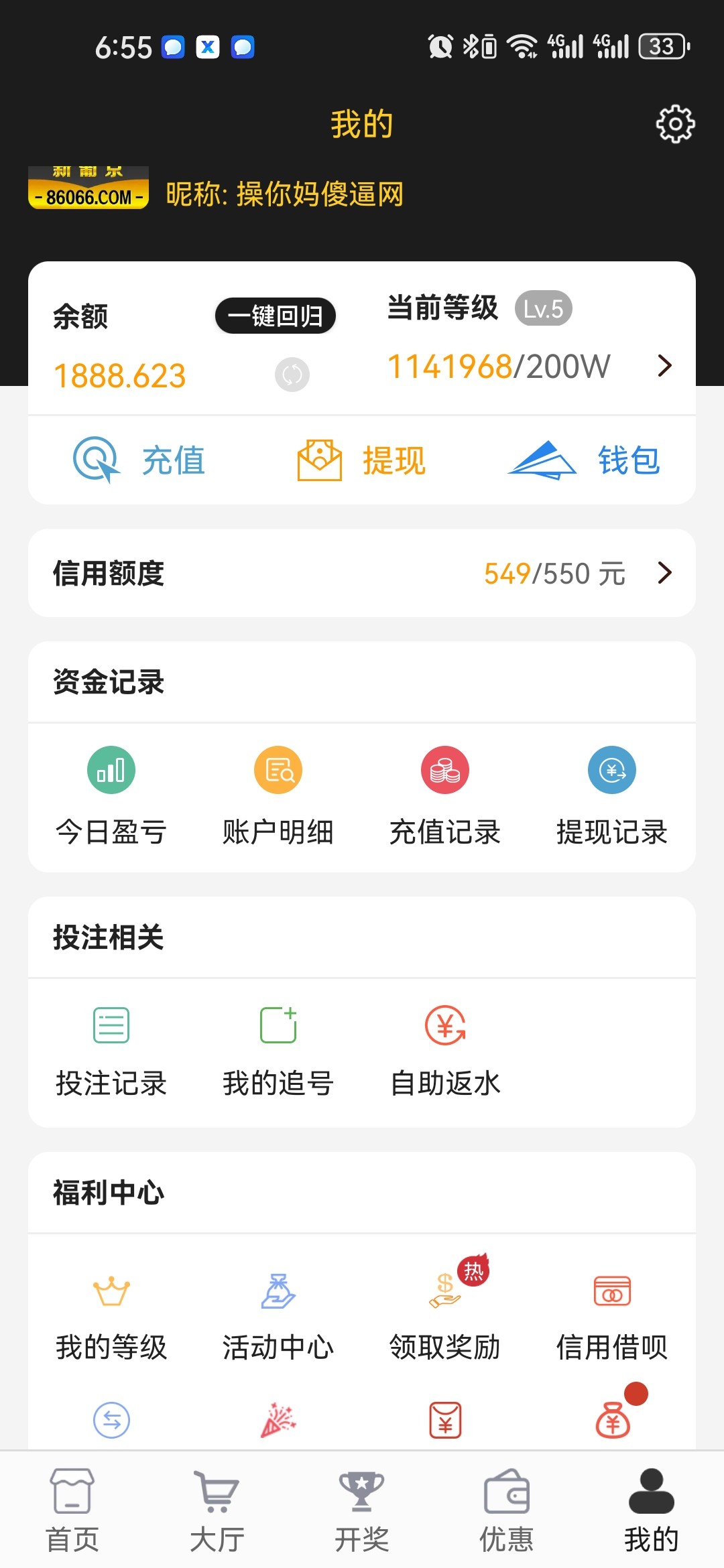
Task: Tap the 一键回归 button
Action: pos(275,316)
